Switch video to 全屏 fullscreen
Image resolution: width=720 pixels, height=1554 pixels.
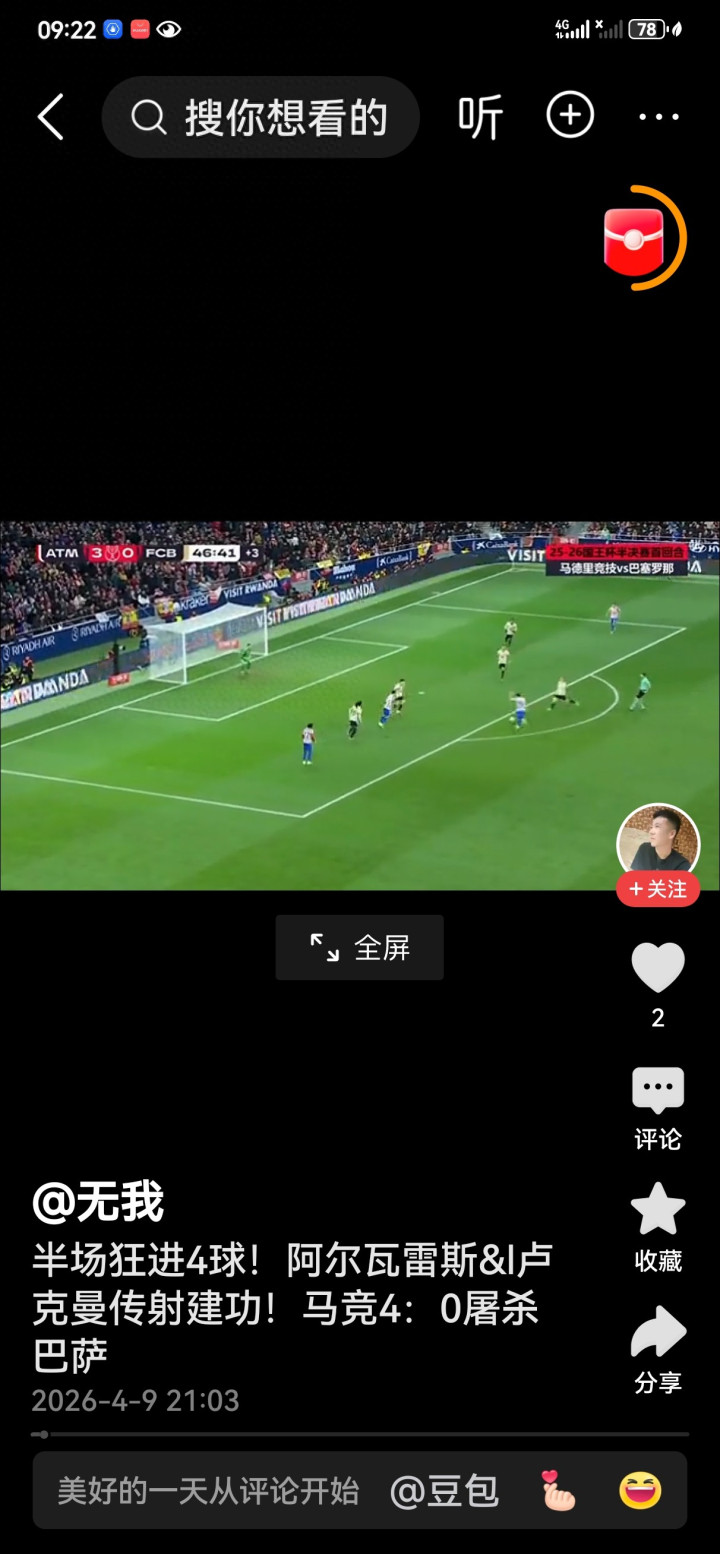pos(360,947)
